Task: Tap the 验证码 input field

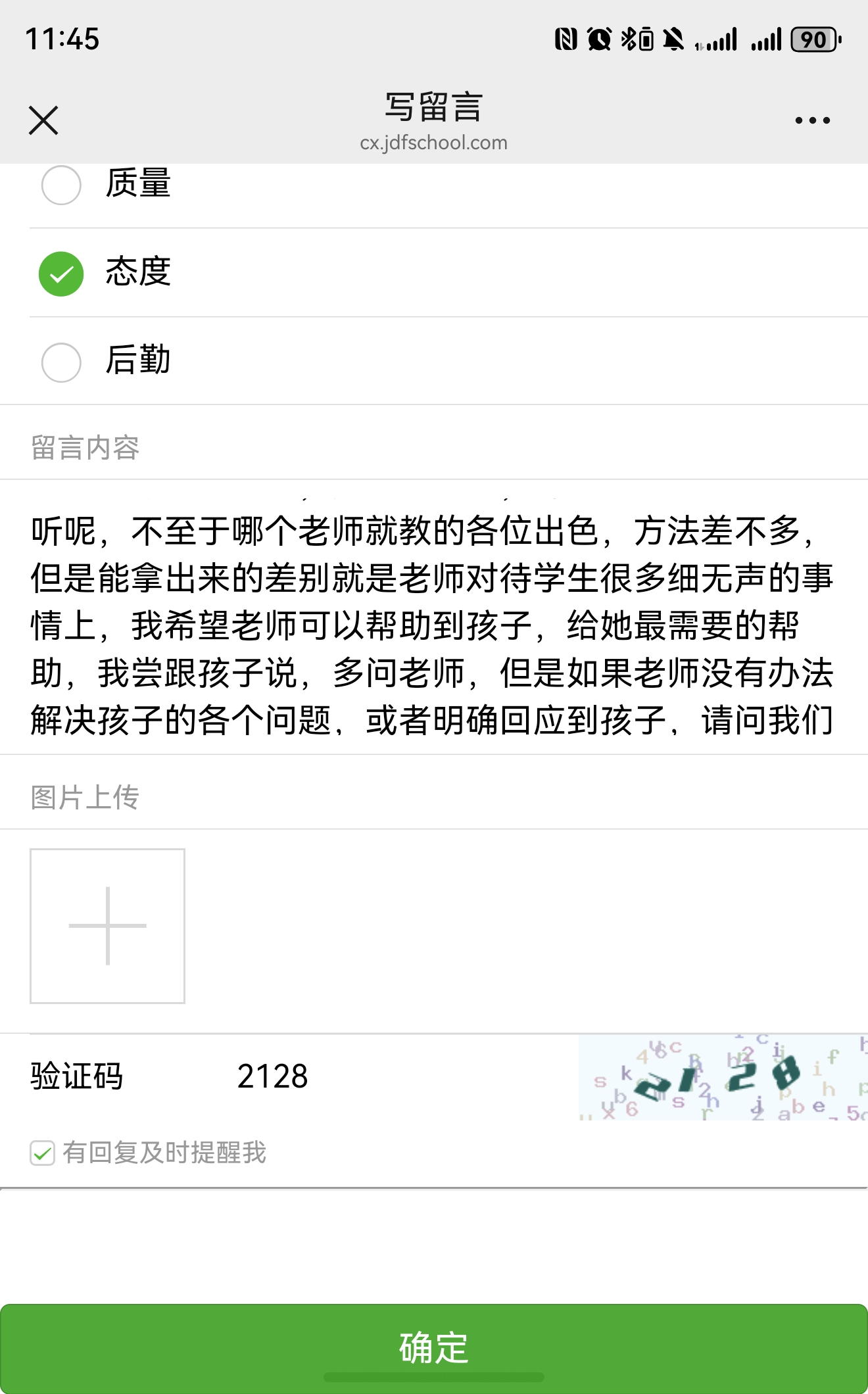Action: coord(395,1077)
